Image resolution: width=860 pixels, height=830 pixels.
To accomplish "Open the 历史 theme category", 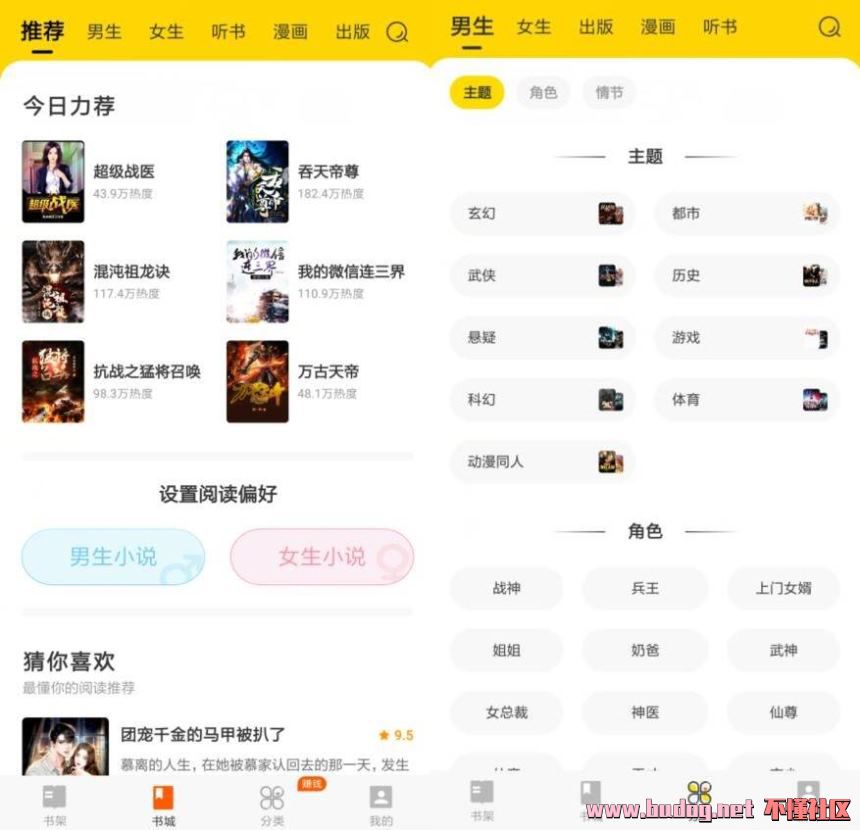I will (747, 276).
